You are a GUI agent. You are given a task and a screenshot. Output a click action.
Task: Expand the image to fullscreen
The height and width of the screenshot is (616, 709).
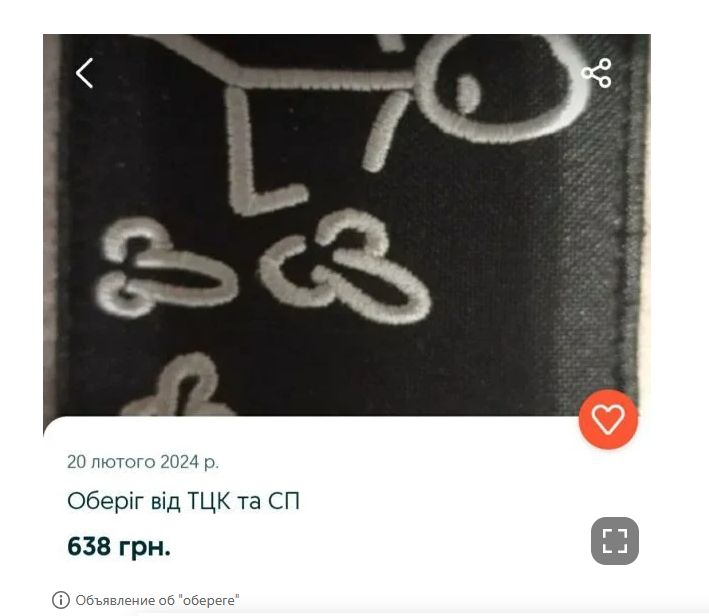coord(615,541)
